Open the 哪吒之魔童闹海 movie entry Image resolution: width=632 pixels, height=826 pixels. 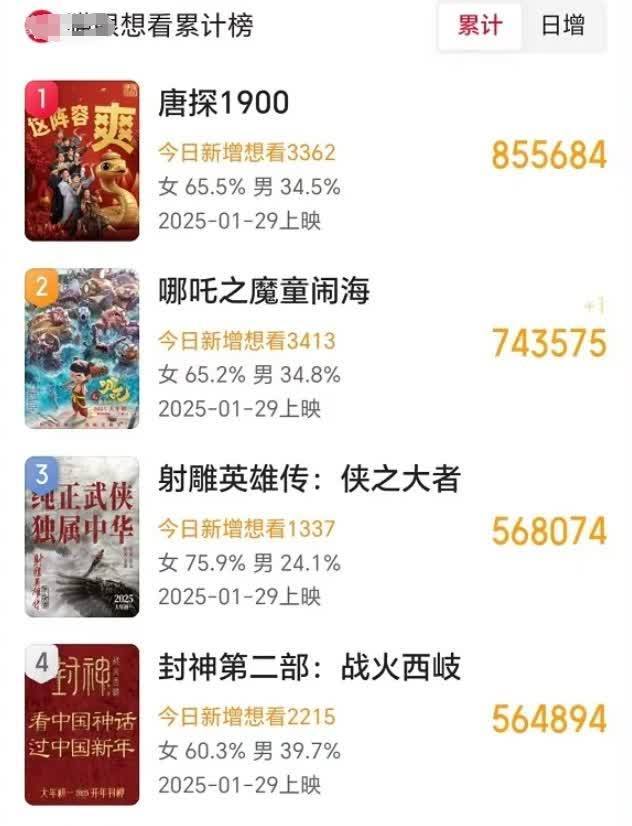tap(264, 291)
